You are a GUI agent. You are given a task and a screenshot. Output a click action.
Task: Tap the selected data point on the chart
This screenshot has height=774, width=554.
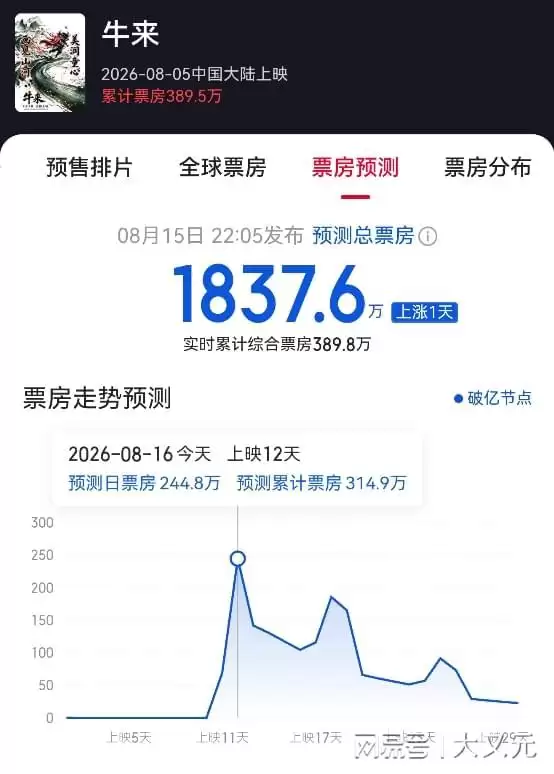pyautogui.click(x=237, y=558)
